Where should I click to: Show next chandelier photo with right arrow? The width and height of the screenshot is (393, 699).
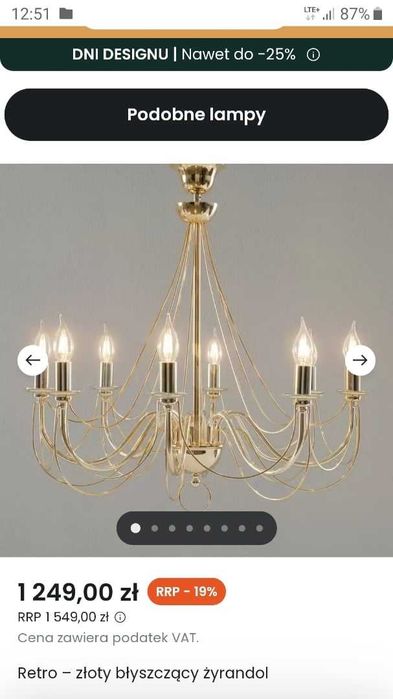(360, 360)
